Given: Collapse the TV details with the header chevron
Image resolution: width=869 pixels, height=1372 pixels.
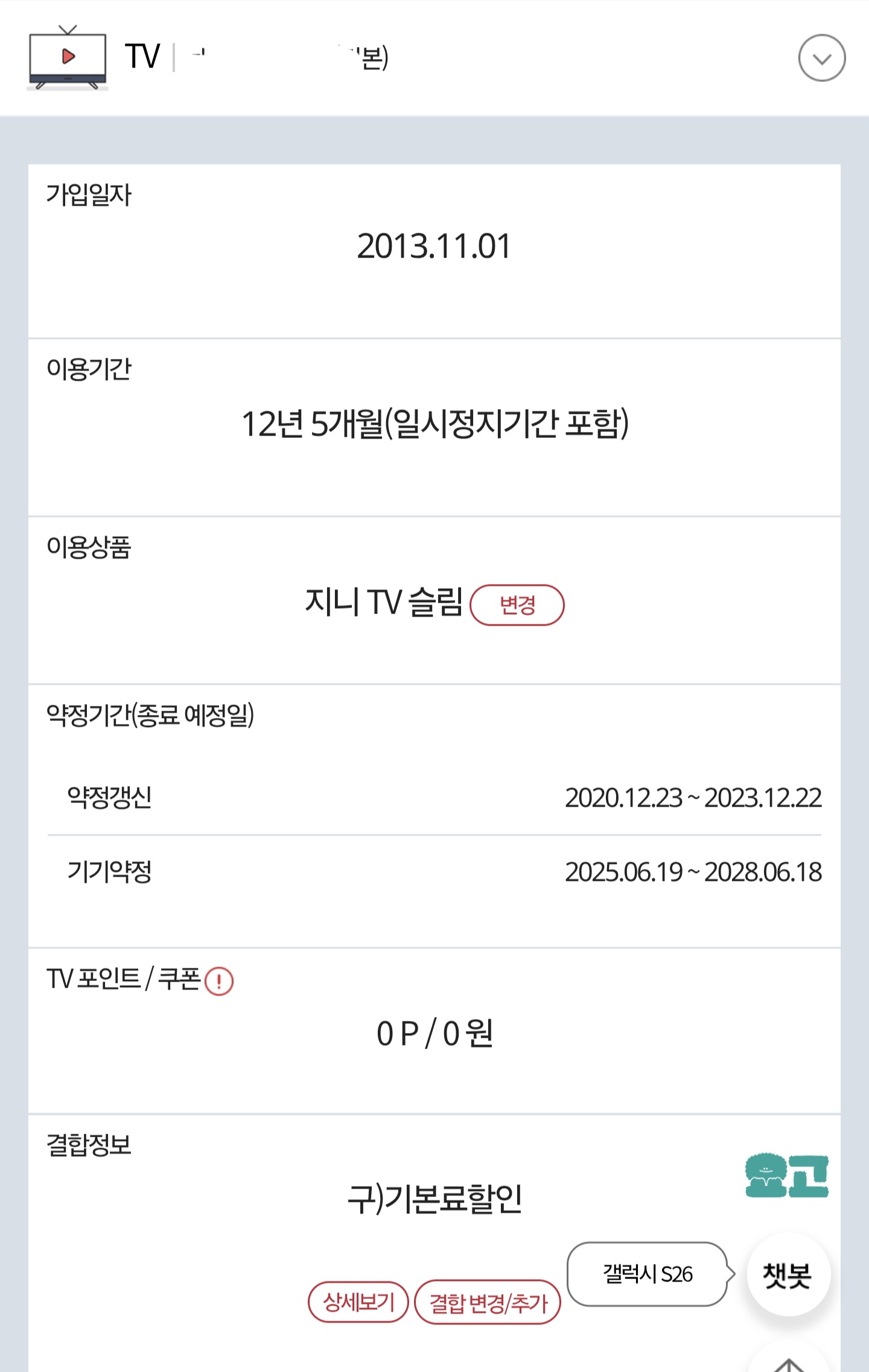Looking at the screenshot, I should click(x=823, y=57).
